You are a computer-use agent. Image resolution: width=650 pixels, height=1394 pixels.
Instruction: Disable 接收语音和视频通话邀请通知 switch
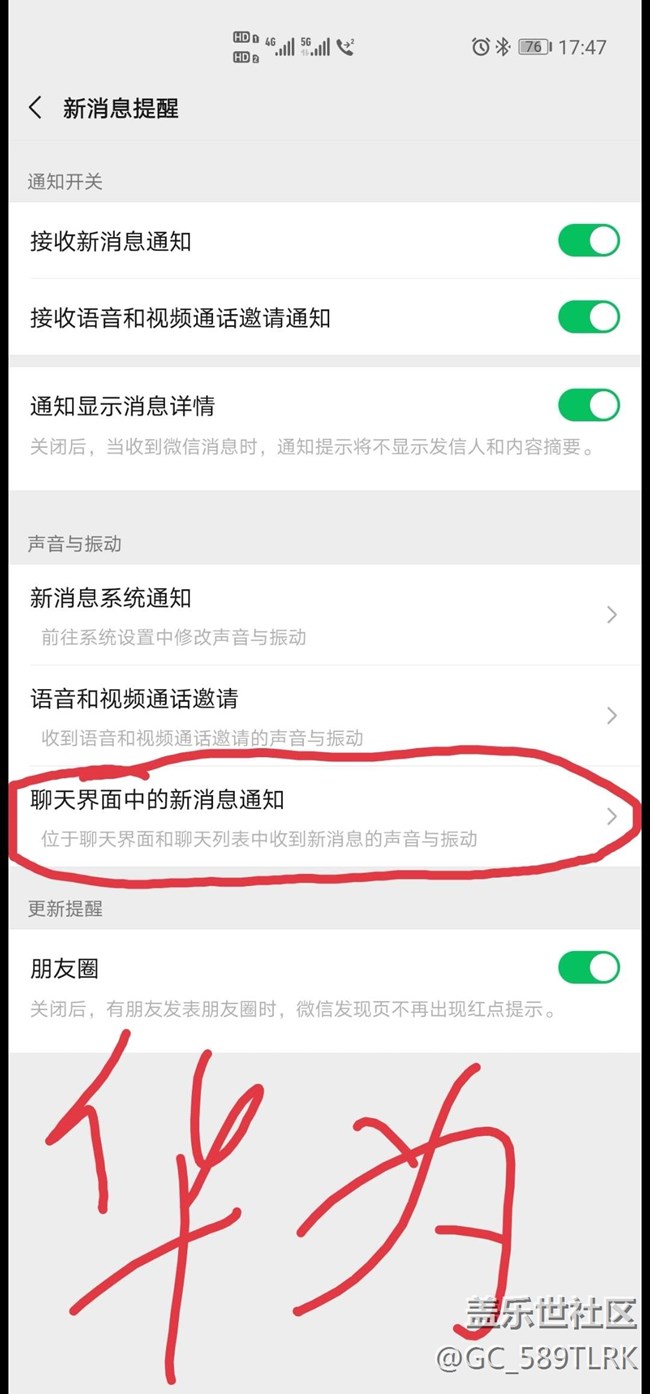point(588,318)
